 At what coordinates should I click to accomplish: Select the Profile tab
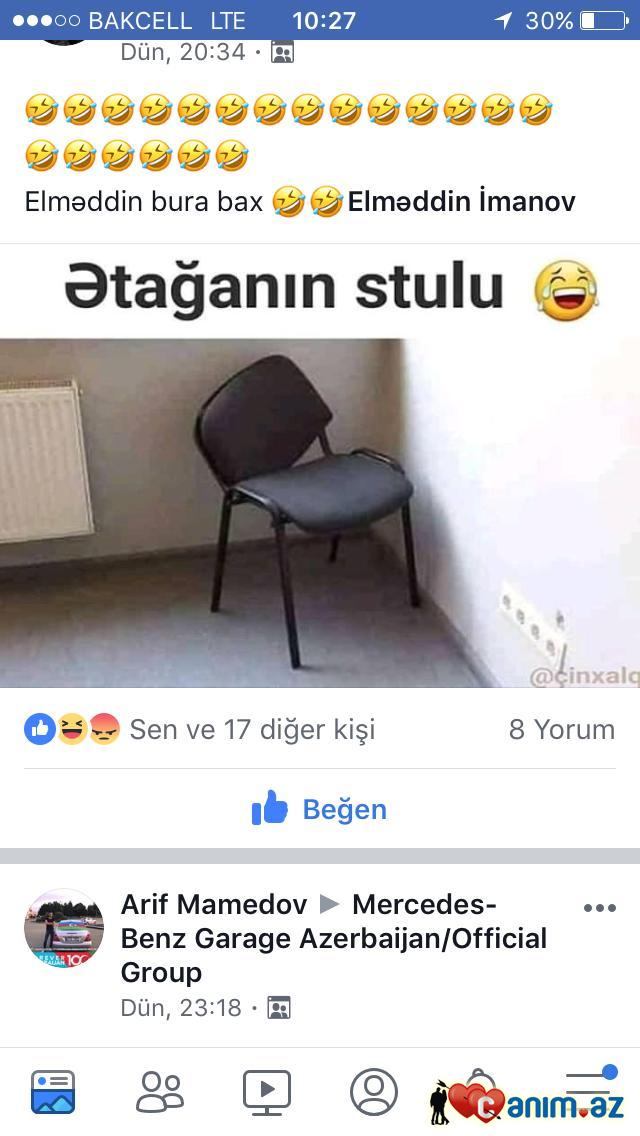coord(374,1092)
